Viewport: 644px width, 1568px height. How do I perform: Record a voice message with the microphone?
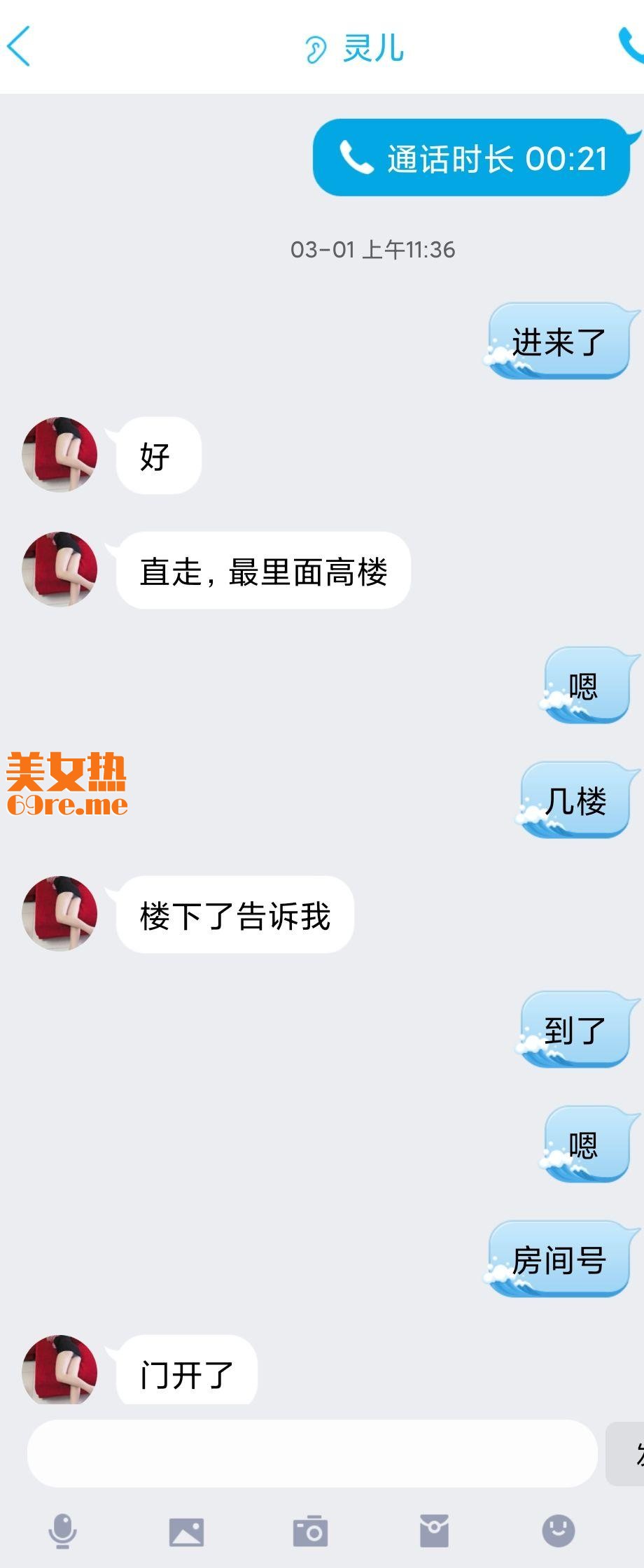pyautogui.click(x=62, y=1531)
